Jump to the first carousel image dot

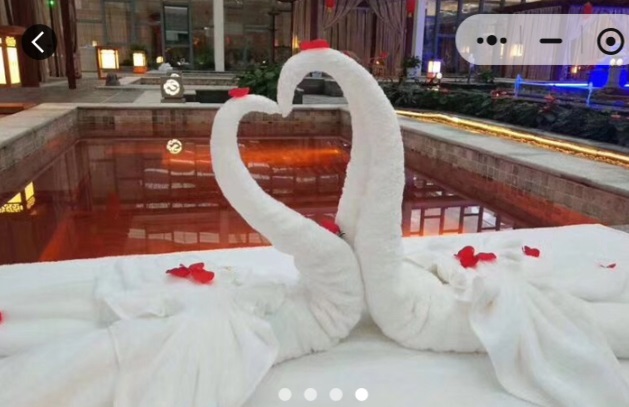coord(285,394)
